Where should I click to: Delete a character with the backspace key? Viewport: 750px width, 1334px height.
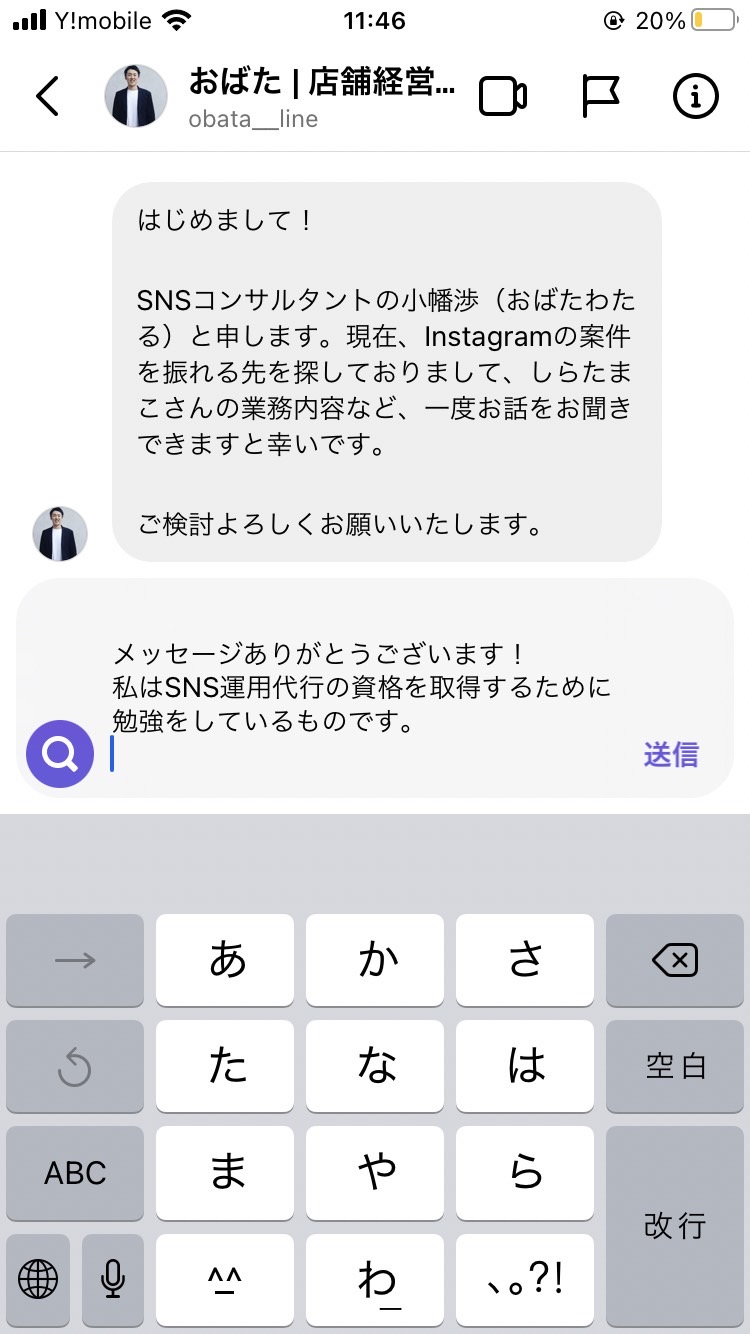675,961
